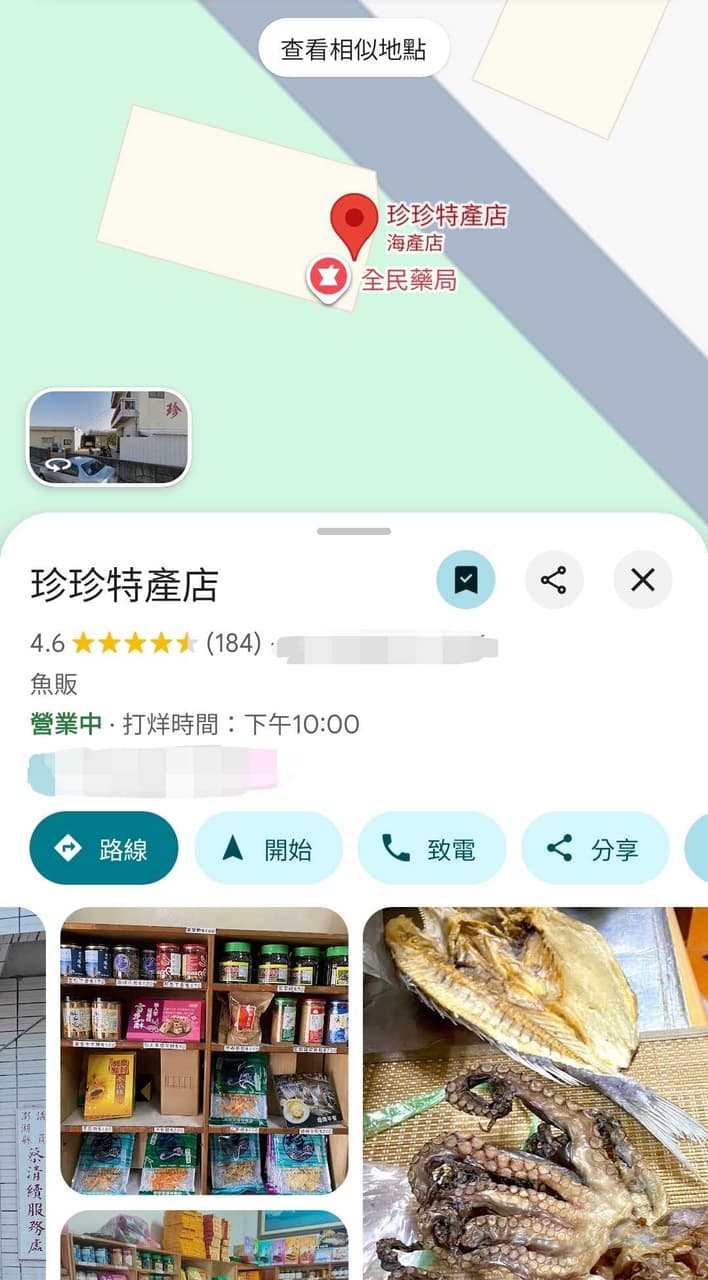Start navigation with the 開始 button

tap(268, 849)
